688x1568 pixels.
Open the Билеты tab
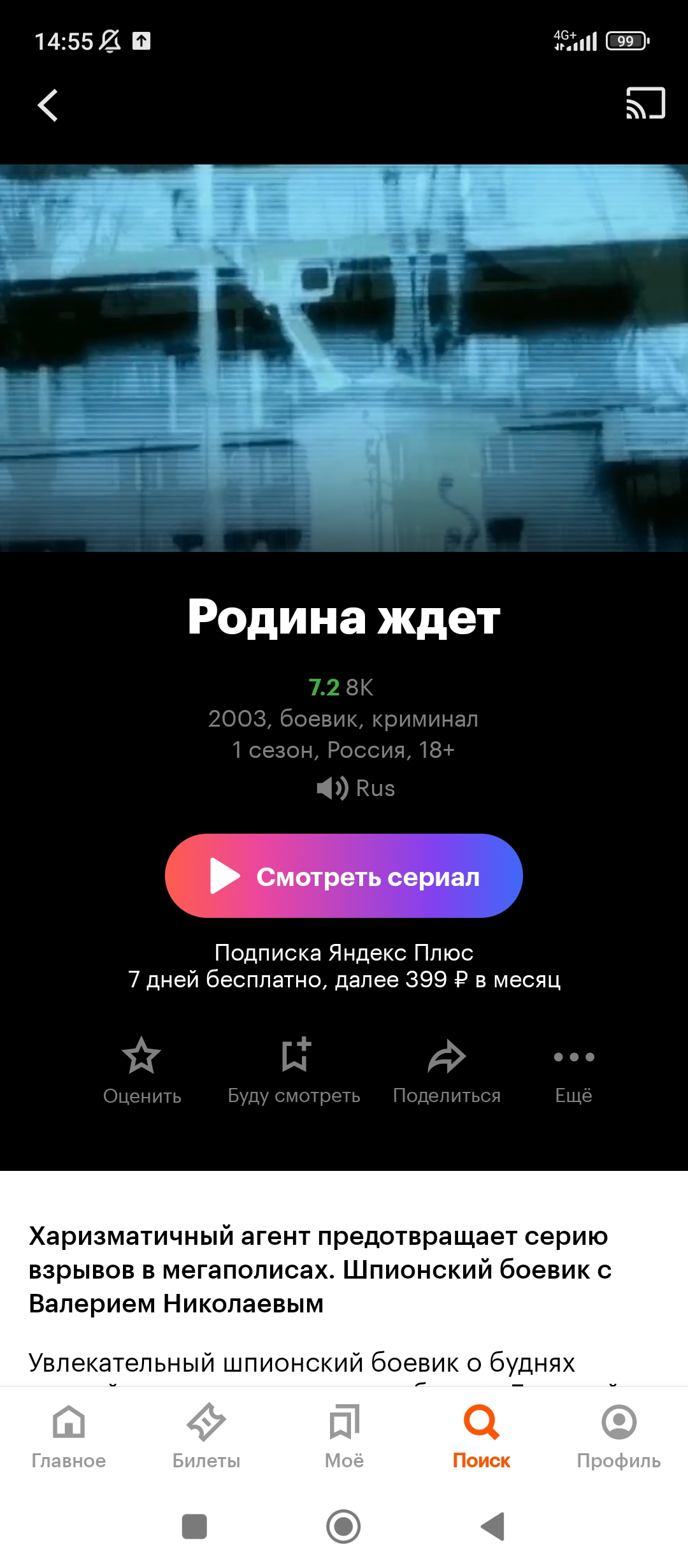click(x=206, y=1433)
